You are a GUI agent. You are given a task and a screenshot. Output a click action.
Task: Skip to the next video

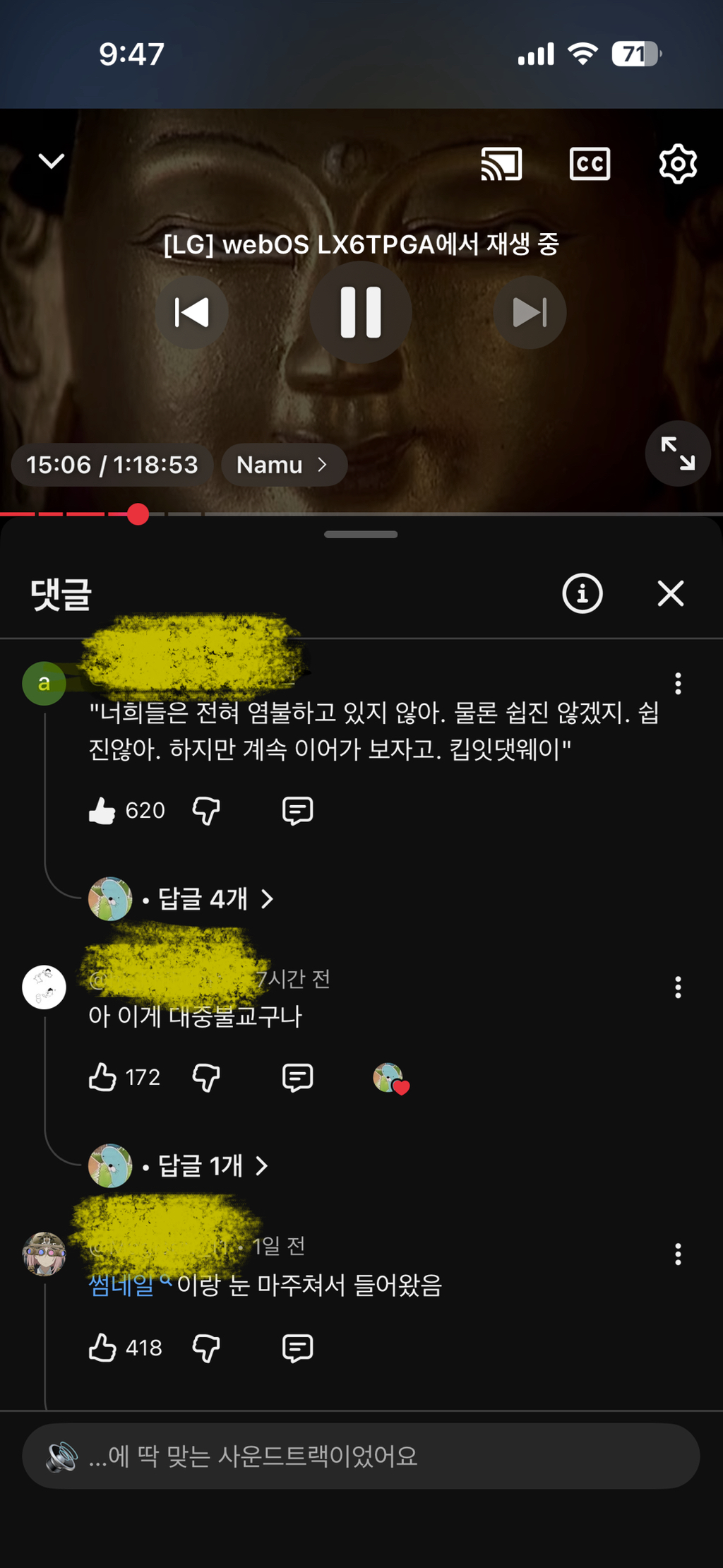[530, 312]
